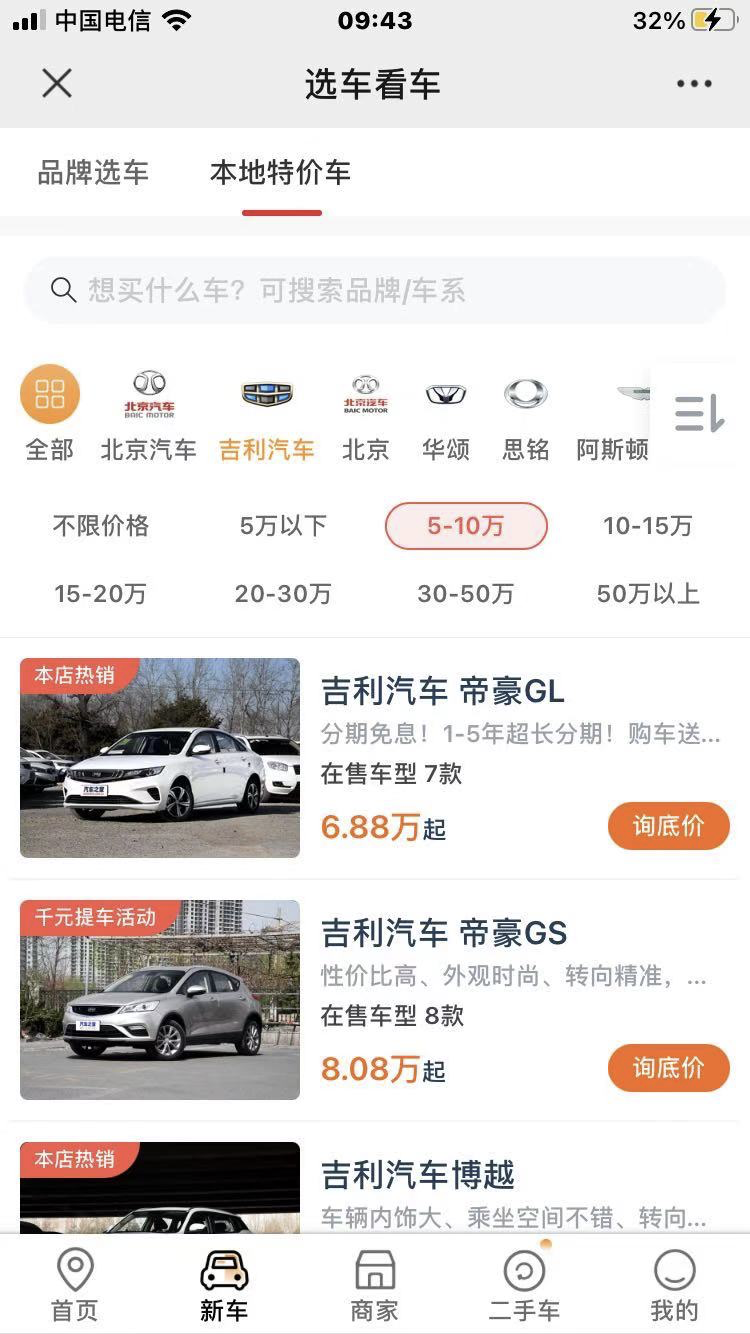This screenshot has height=1334, width=750.
Task: Tap the car search box
Action: coord(375,291)
